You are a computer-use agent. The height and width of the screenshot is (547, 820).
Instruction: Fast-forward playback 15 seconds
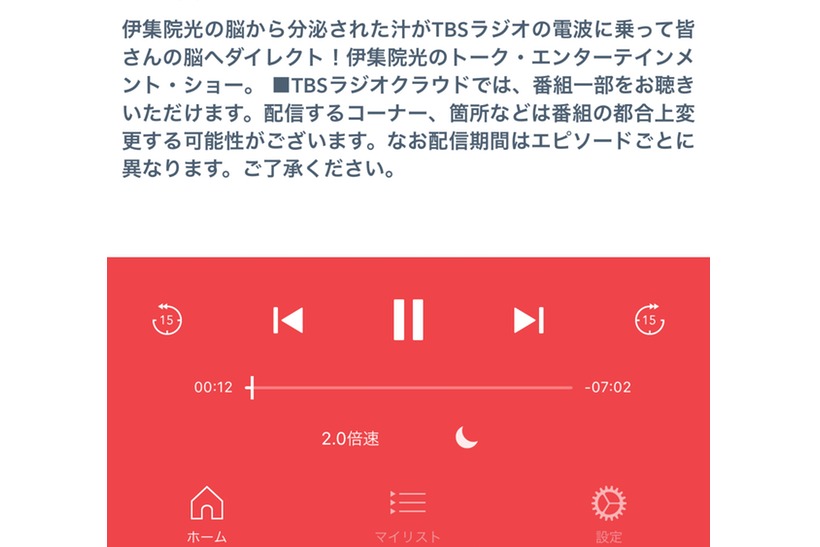(650, 320)
